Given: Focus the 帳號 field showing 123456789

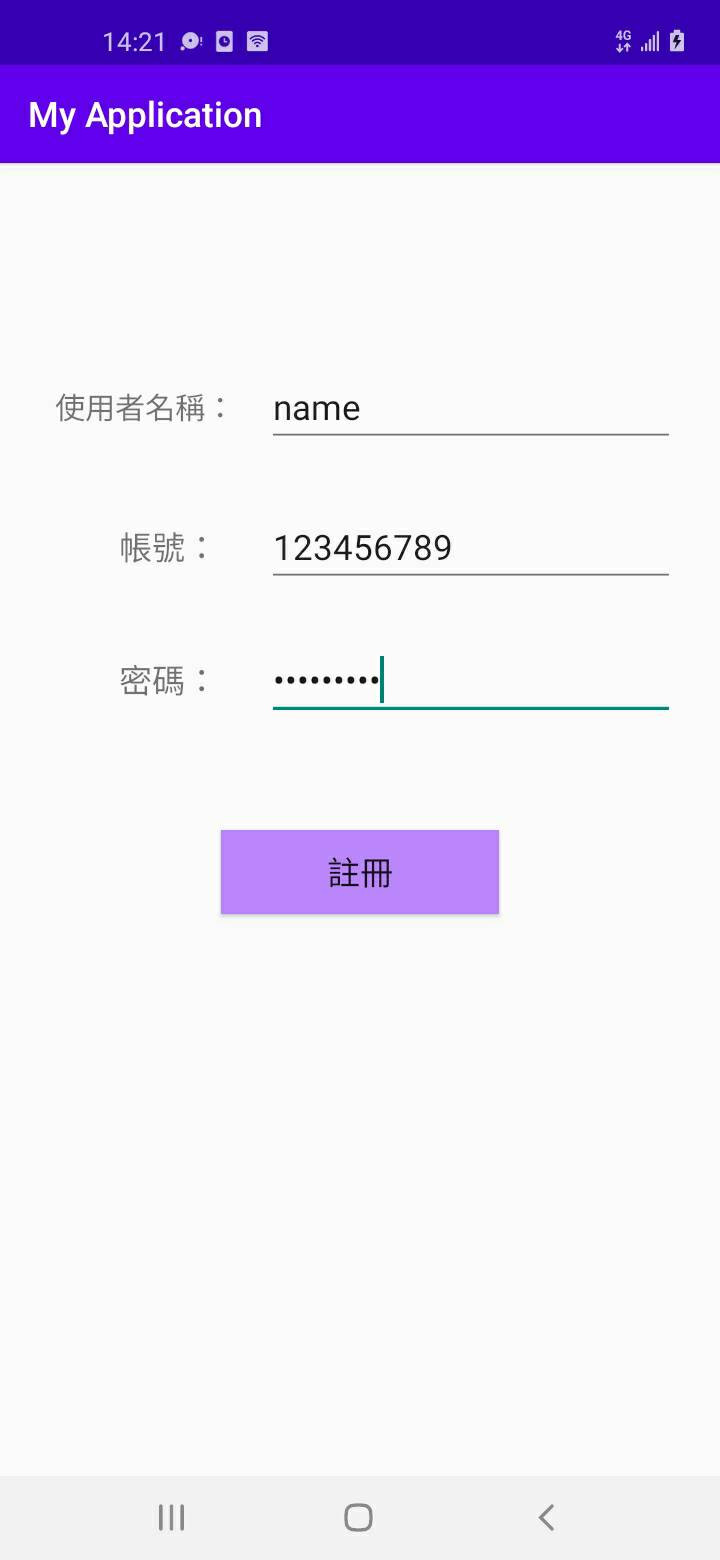Looking at the screenshot, I should click(470, 548).
